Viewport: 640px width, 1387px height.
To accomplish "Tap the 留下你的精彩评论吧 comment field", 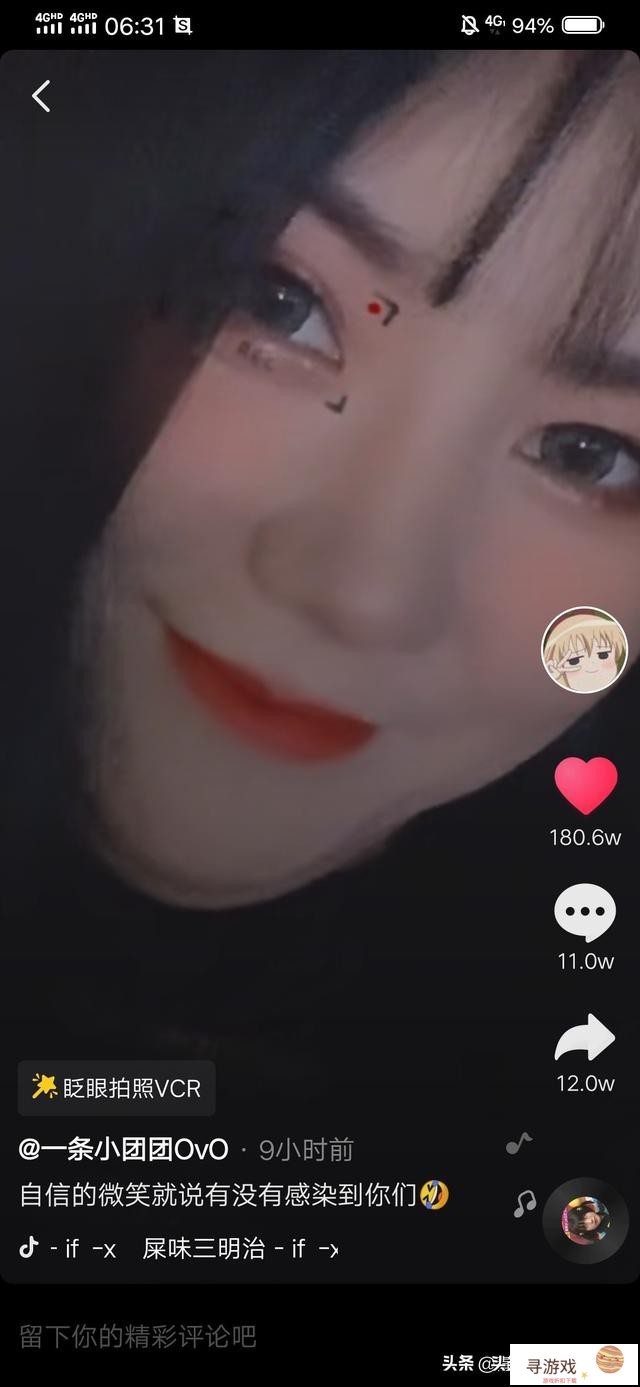I will coord(140,1336).
